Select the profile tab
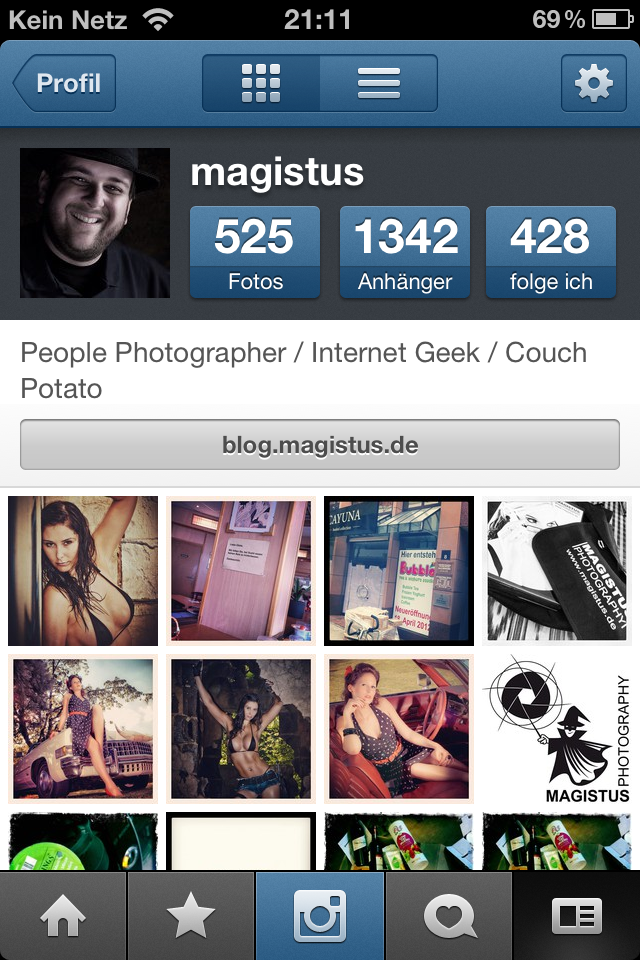 coord(577,916)
